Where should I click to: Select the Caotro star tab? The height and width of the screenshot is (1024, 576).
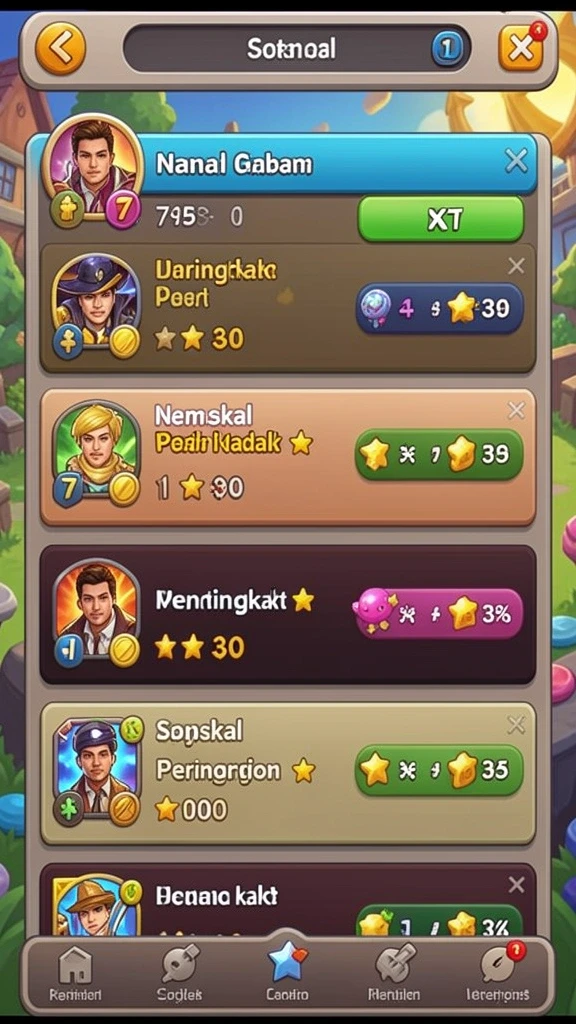[x=287, y=972]
